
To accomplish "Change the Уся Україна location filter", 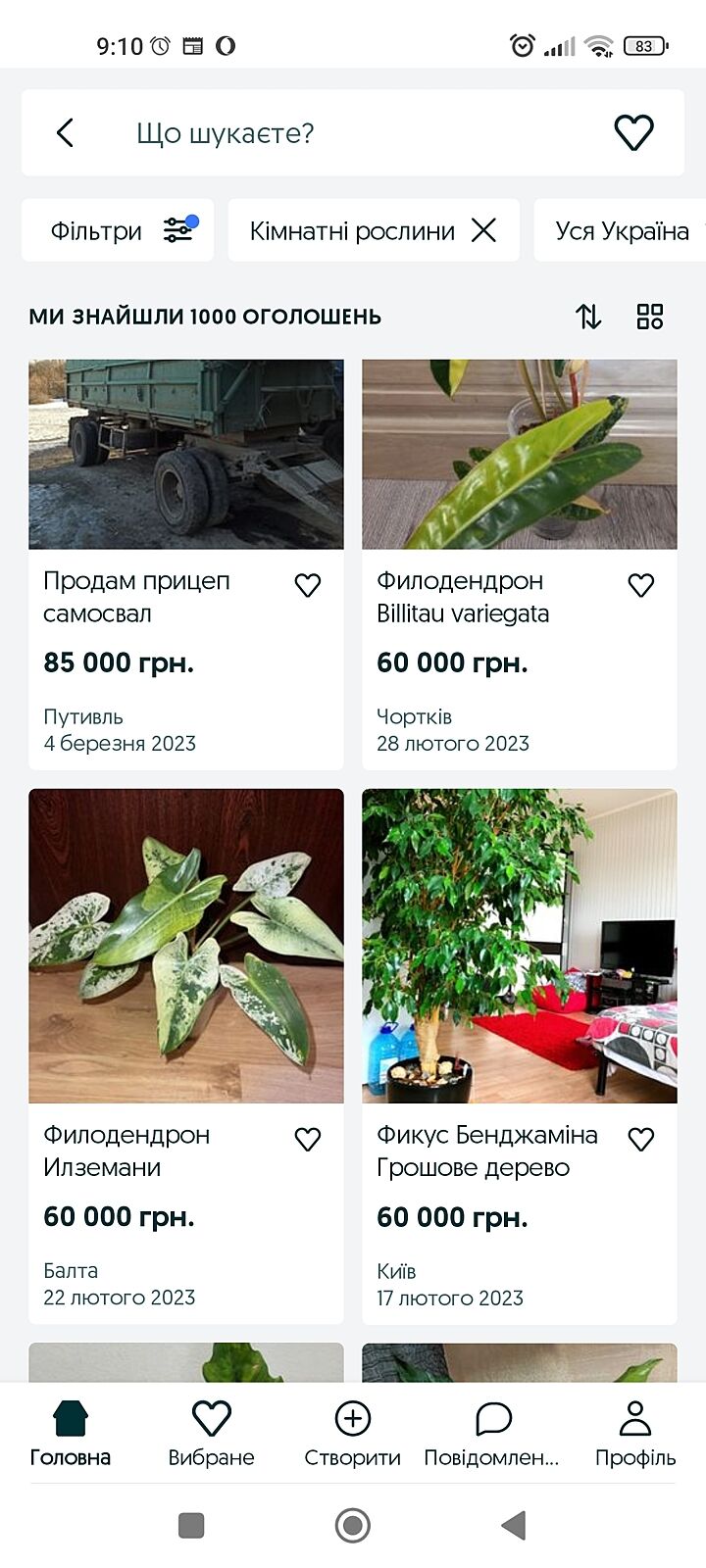I will [622, 230].
